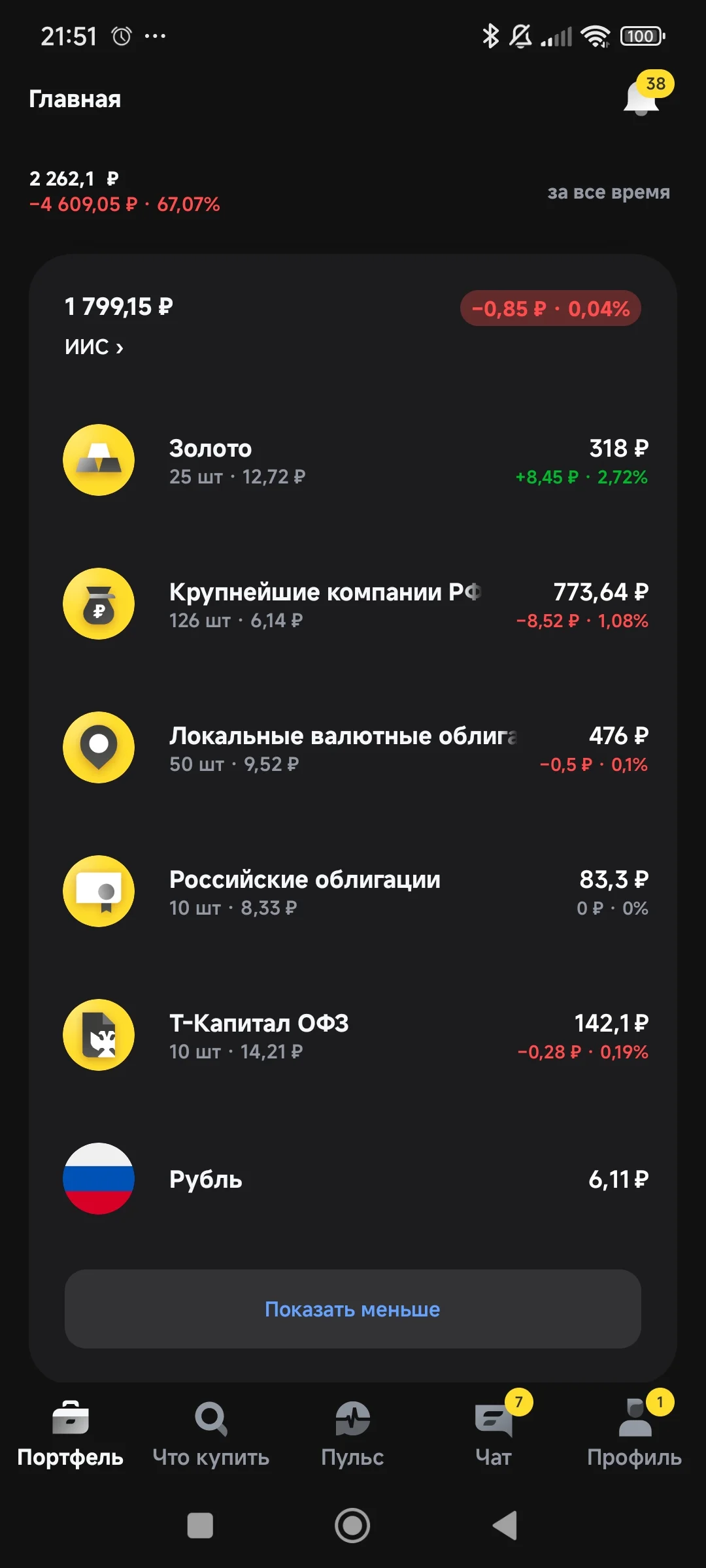706x1568 pixels.
Task: Change the 'за все время' period selector
Action: (609, 192)
